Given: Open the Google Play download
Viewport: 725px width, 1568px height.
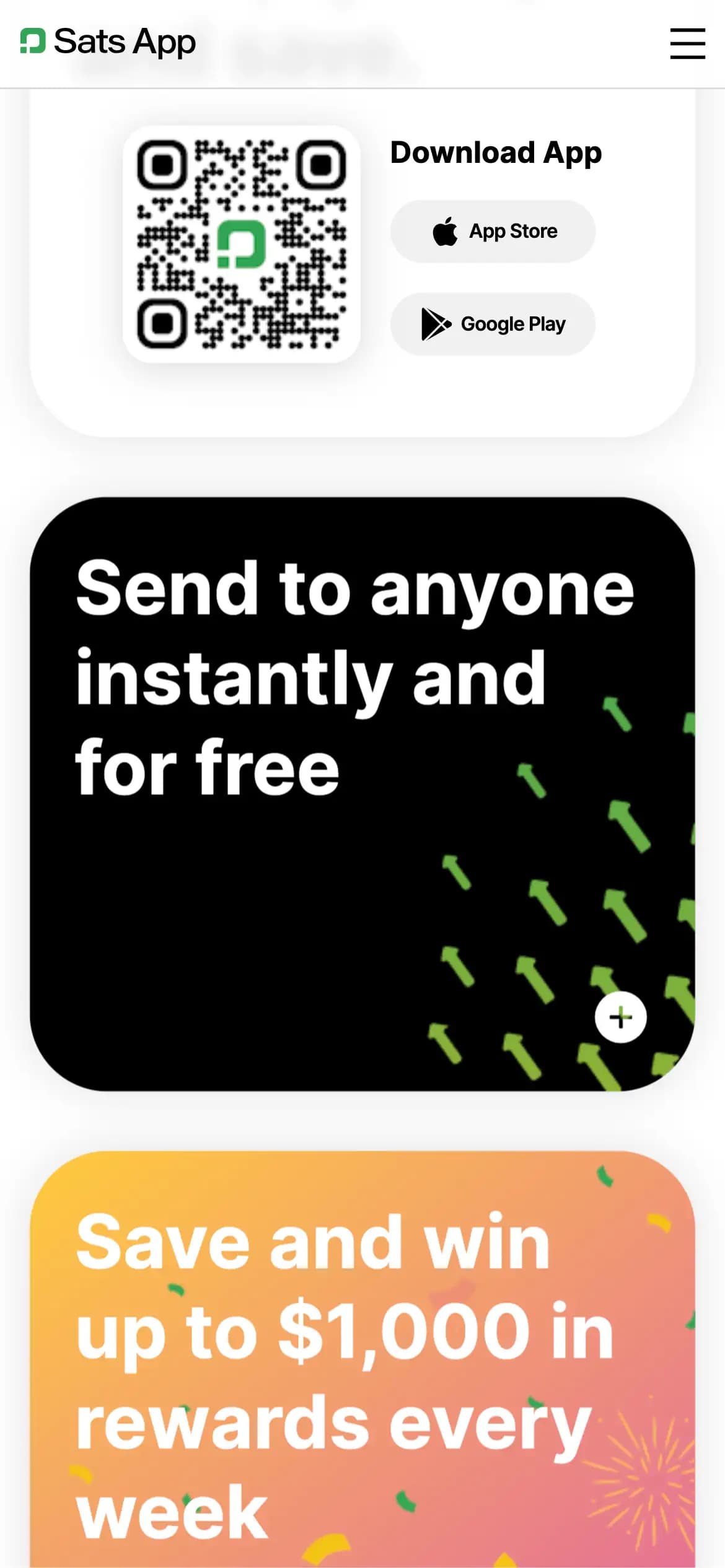Looking at the screenshot, I should coord(493,324).
